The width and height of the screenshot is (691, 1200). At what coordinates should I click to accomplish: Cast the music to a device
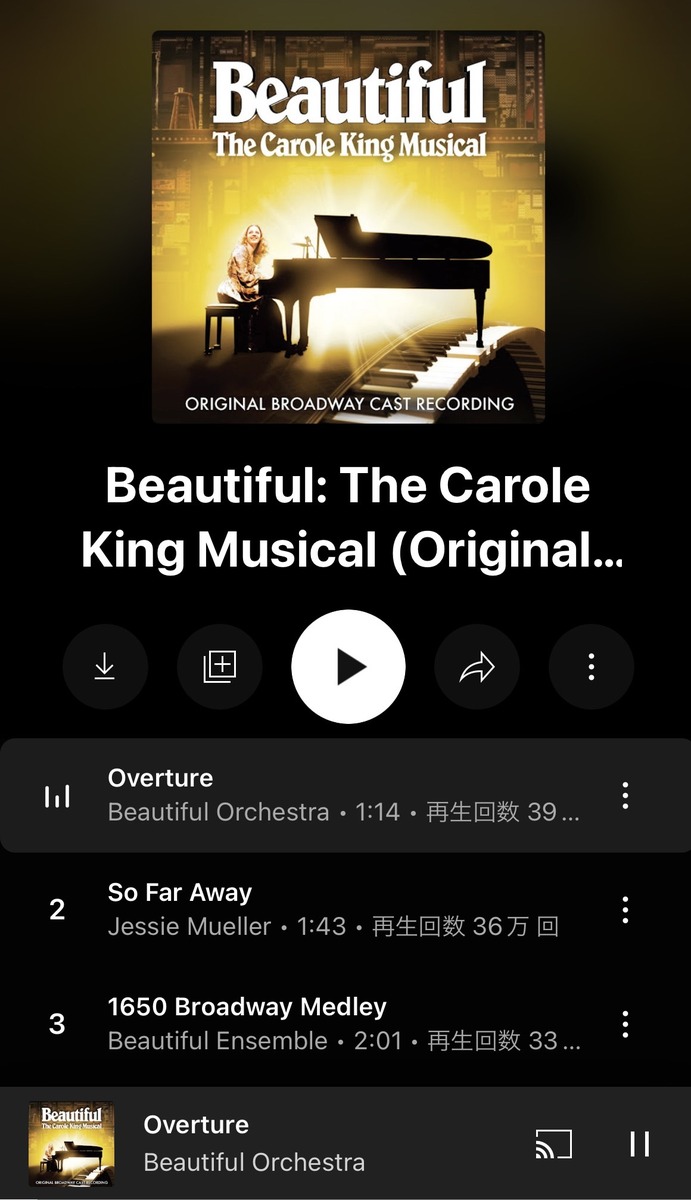click(554, 1143)
